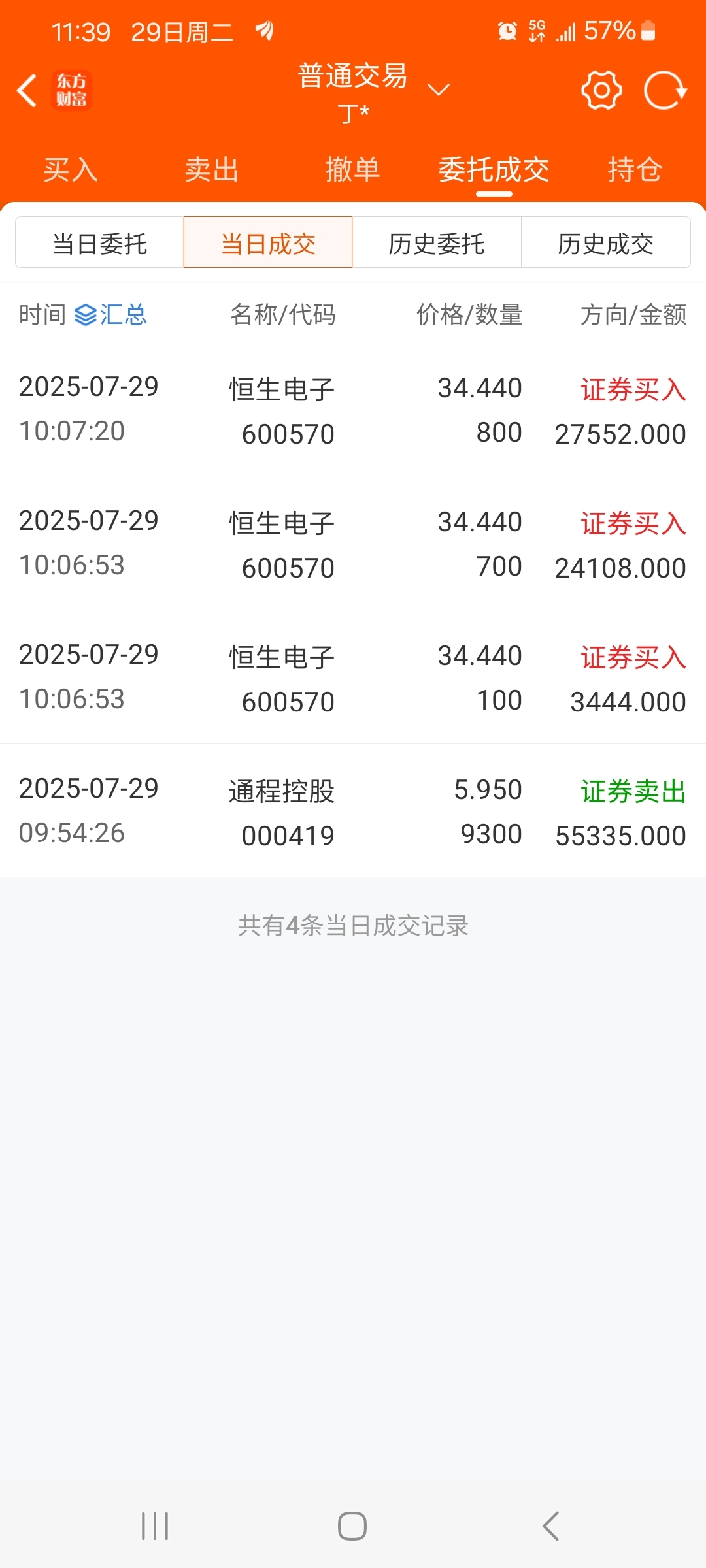
Task: View 历史成交 records
Action: (x=606, y=242)
